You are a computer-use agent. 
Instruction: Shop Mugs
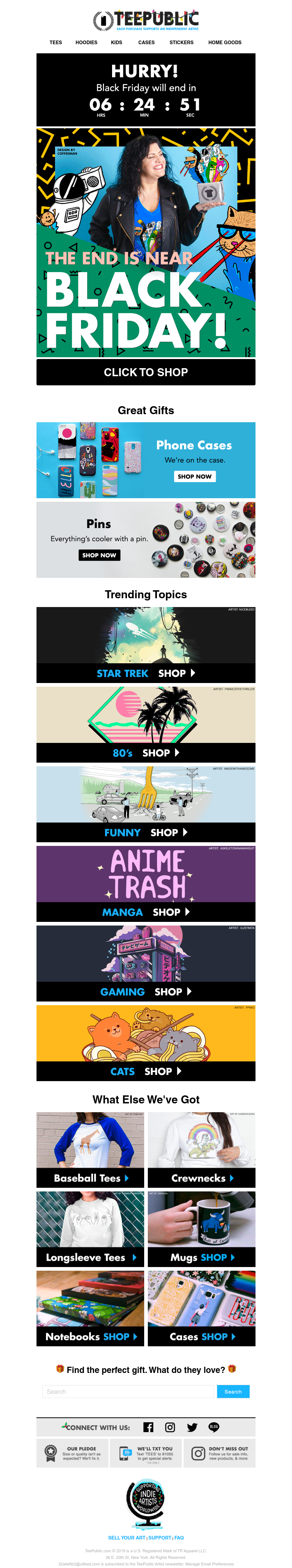click(x=201, y=1257)
